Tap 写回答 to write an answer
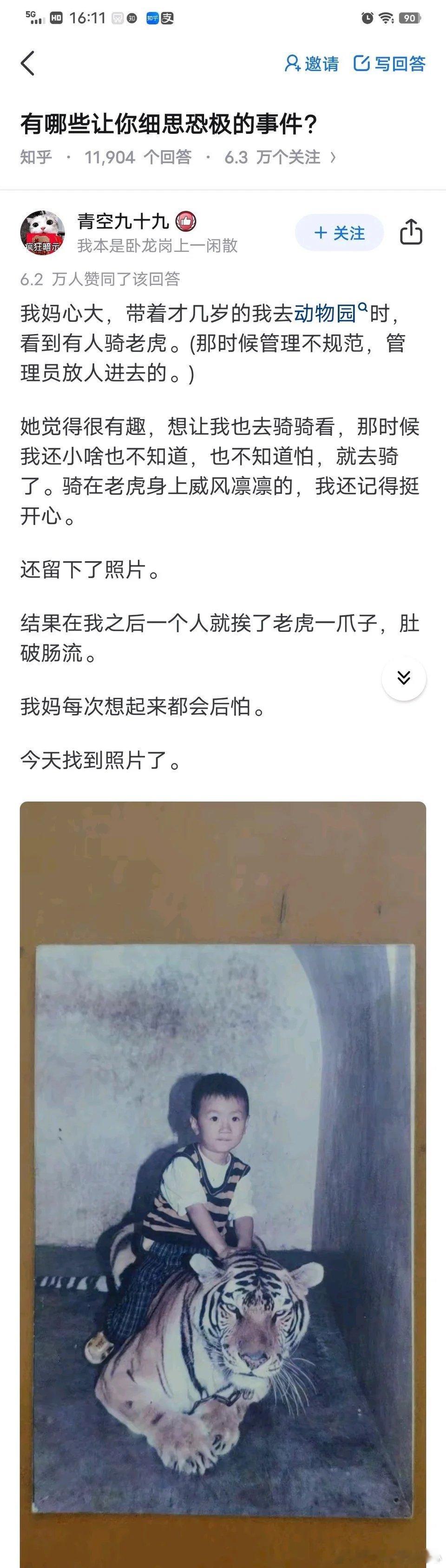The width and height of the screenshot is (446, 1568). pyautogui.click(x=389, y=63)
